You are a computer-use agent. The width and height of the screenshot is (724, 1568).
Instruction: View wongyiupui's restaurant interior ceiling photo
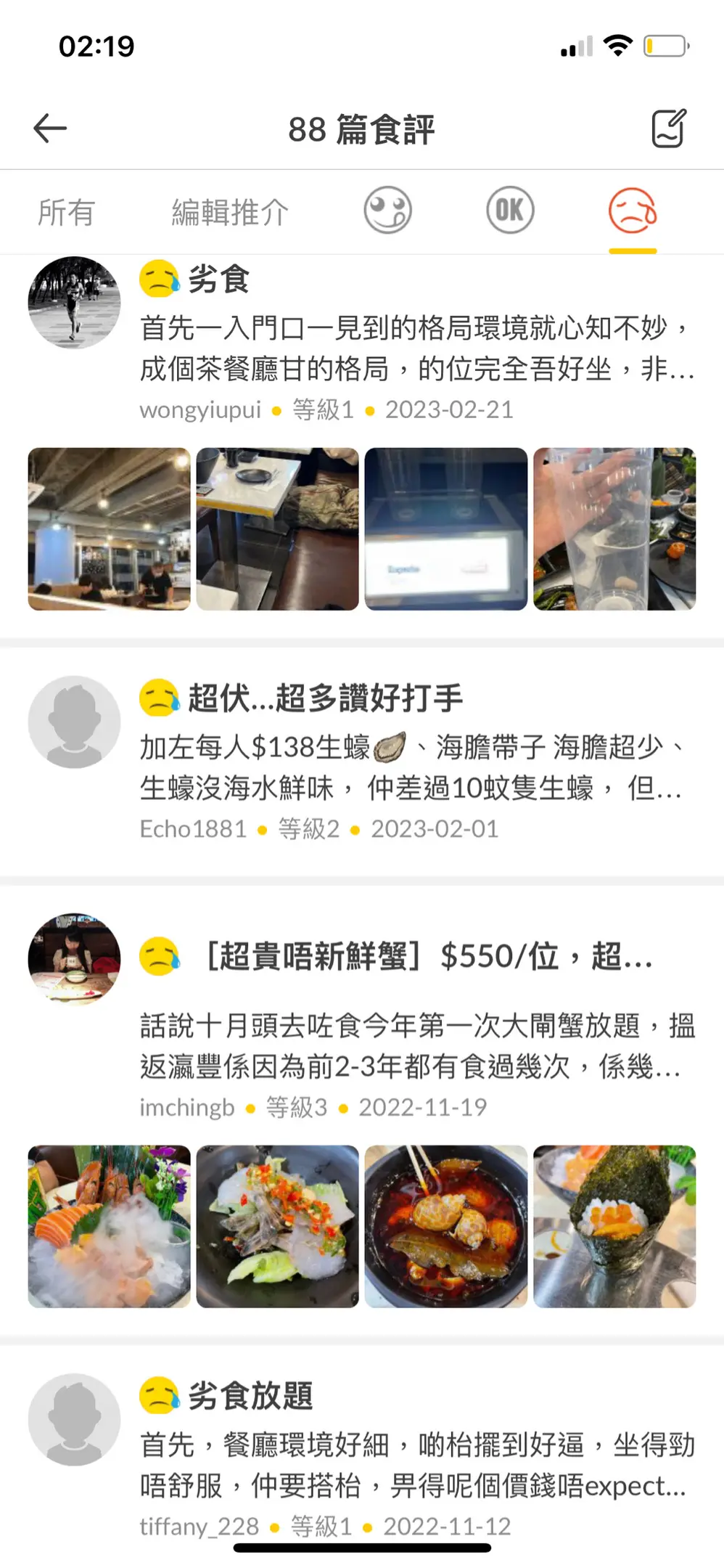pos(110,529)
